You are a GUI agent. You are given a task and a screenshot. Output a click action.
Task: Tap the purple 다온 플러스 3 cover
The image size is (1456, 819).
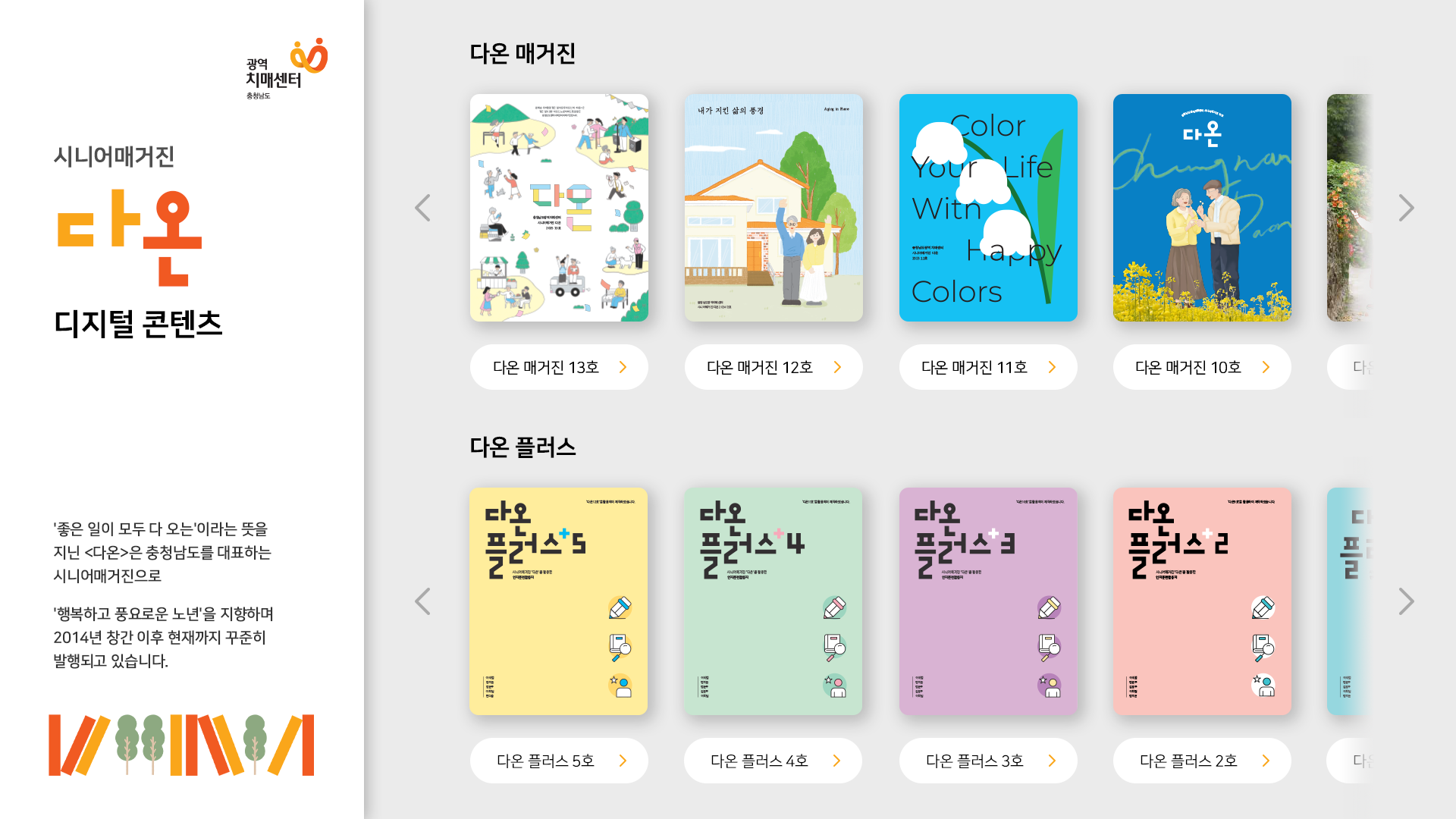click(x=987, y=601)
